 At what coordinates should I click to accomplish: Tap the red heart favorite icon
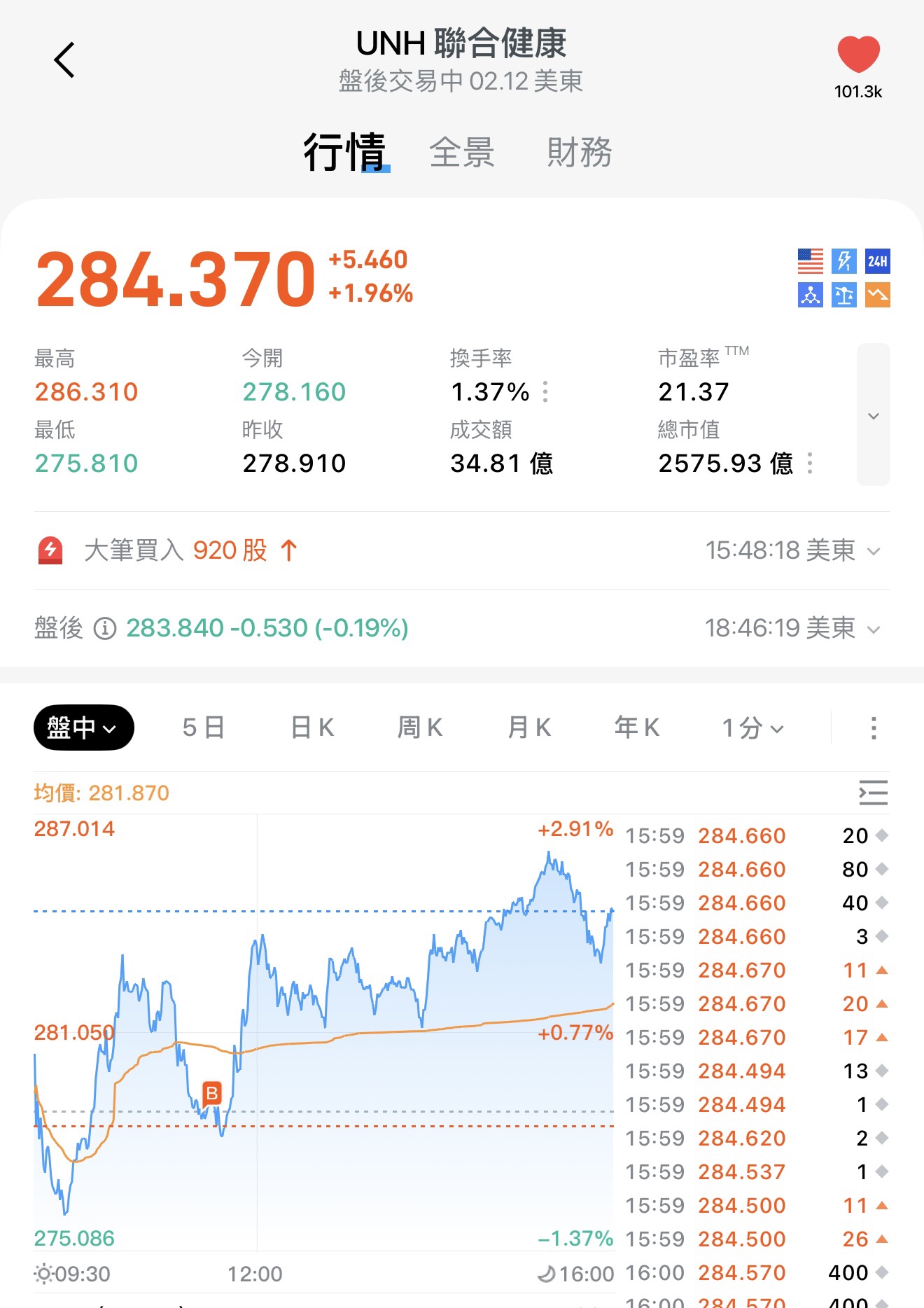click(858, 55)
